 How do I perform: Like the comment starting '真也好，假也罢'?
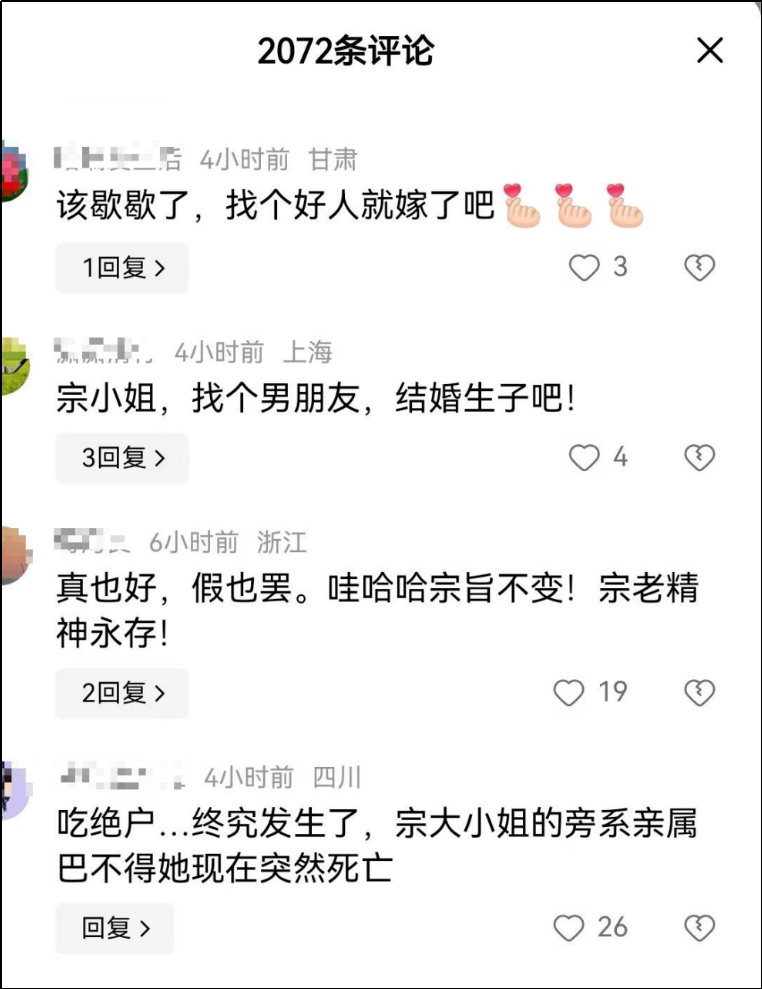tap(569, 692)
